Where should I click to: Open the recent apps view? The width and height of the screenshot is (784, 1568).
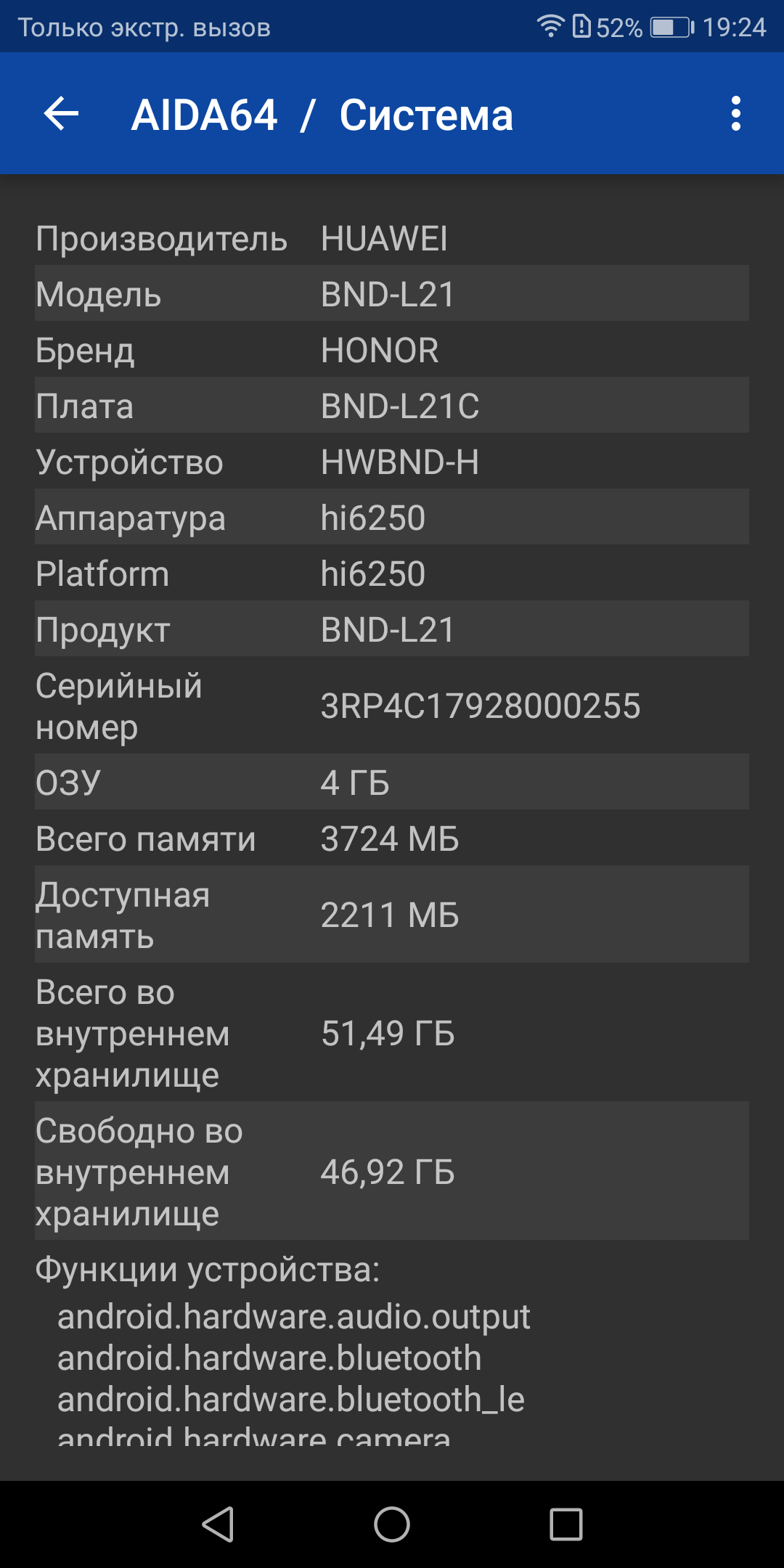(565, 1524)
